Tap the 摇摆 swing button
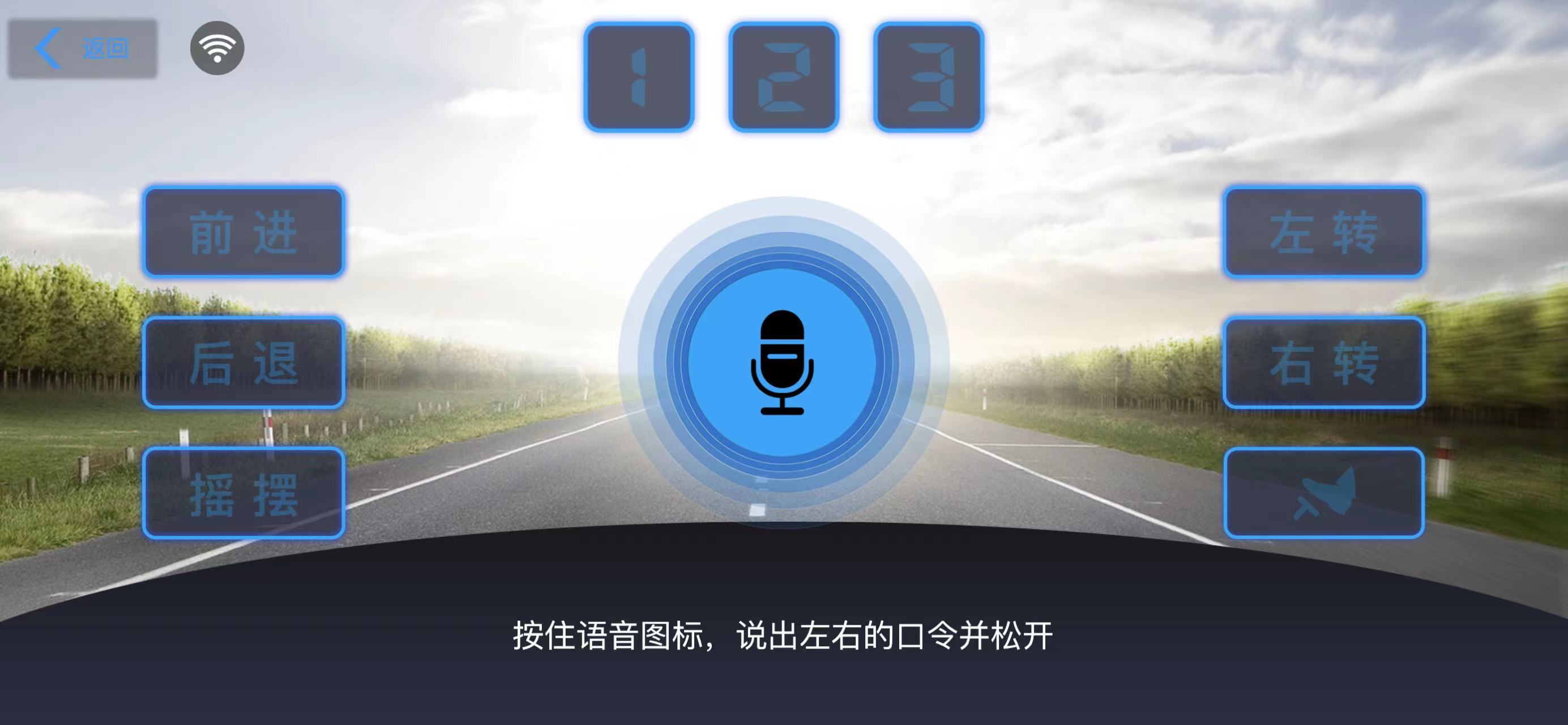This screenshot has height=725, width=1568. [243, 493]
